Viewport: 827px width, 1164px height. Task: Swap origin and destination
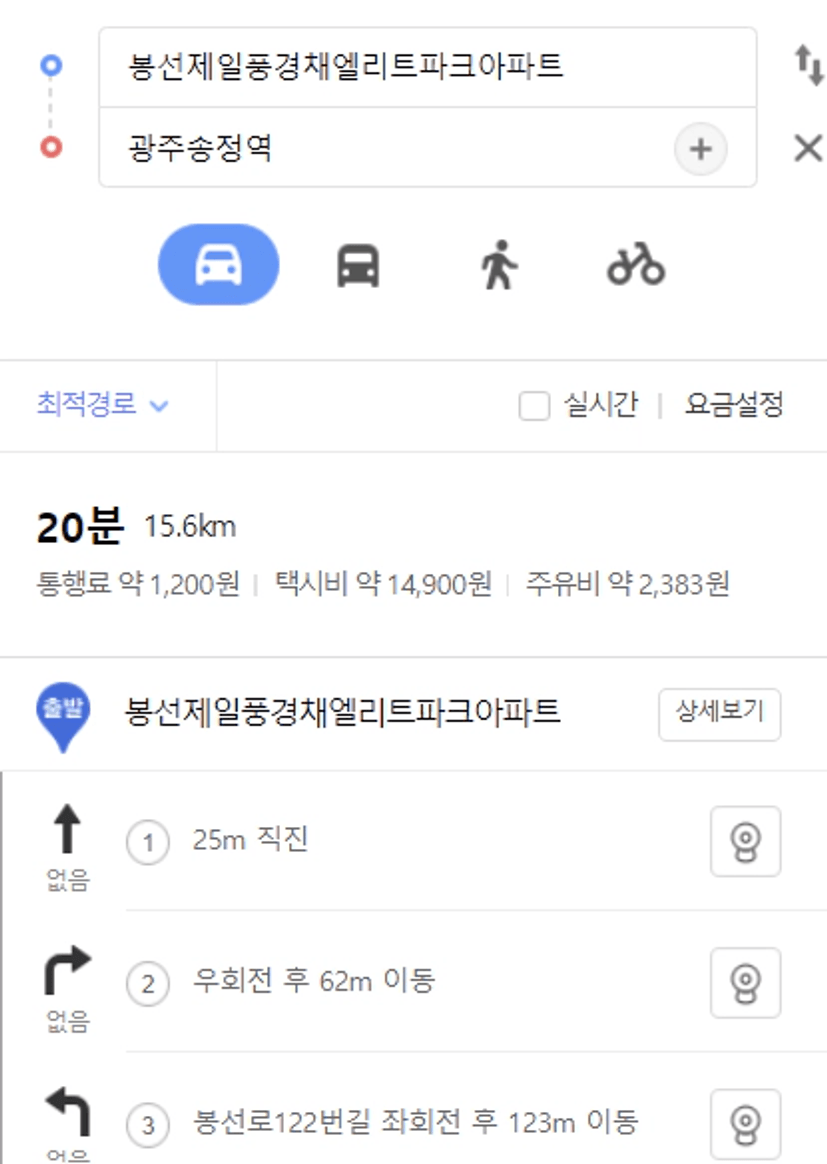click(x=807, y=66)
